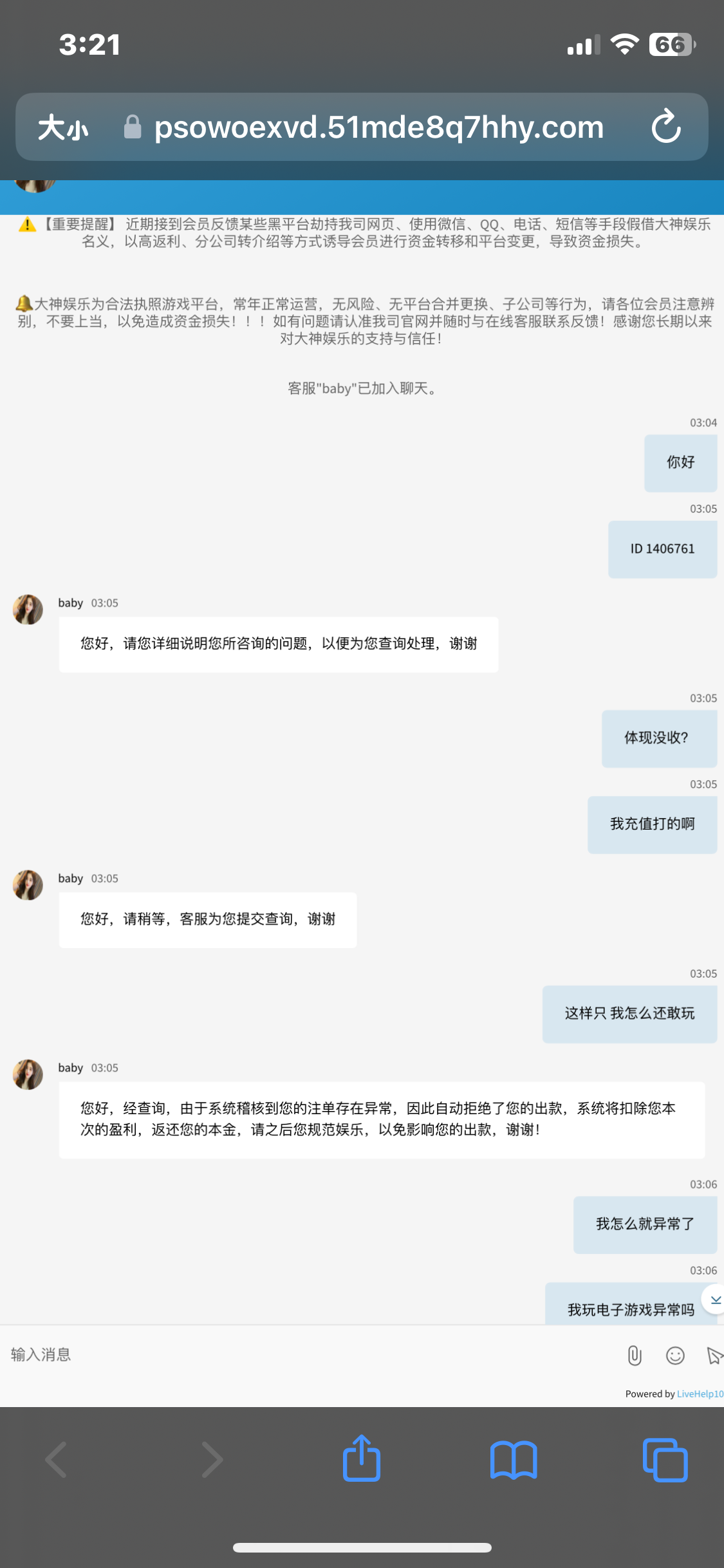724x1568 pixels.
Task: Open the emoji picker
Action: click(675, 1356)
